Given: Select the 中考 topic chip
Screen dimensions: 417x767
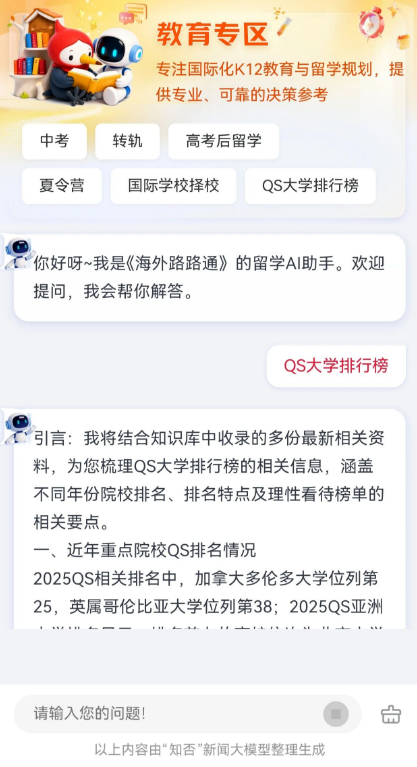Looking at the screenshot, I should coord(54,141).
